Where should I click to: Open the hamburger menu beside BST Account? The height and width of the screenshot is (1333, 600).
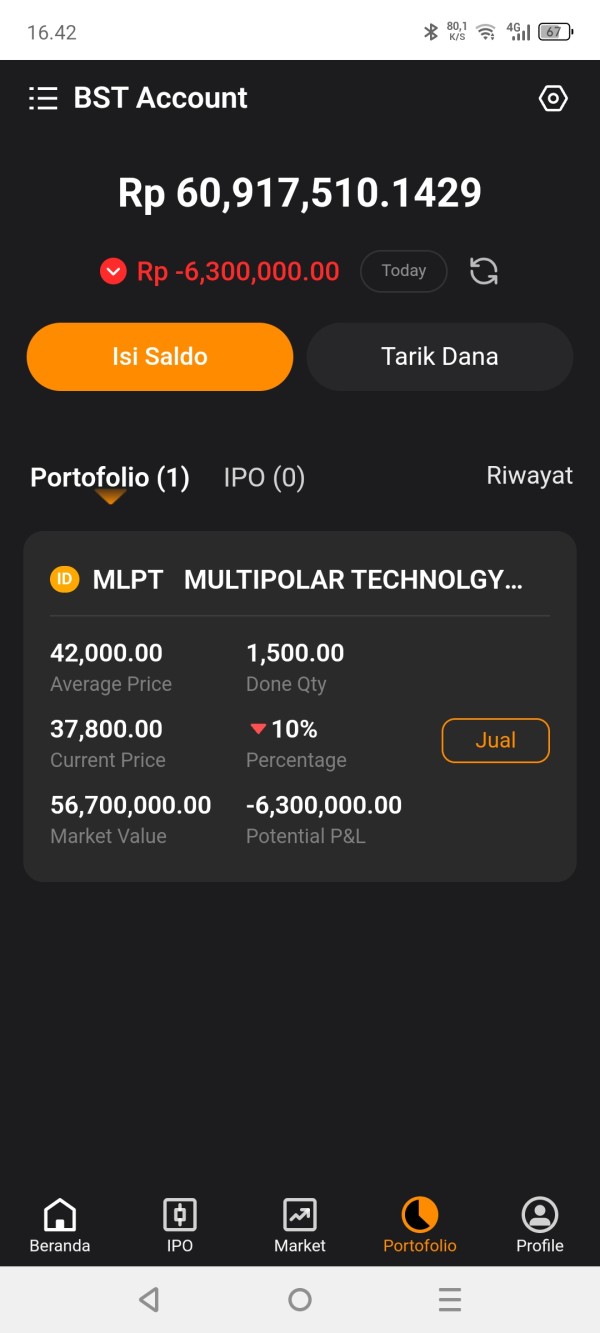(x=43, y=98)
